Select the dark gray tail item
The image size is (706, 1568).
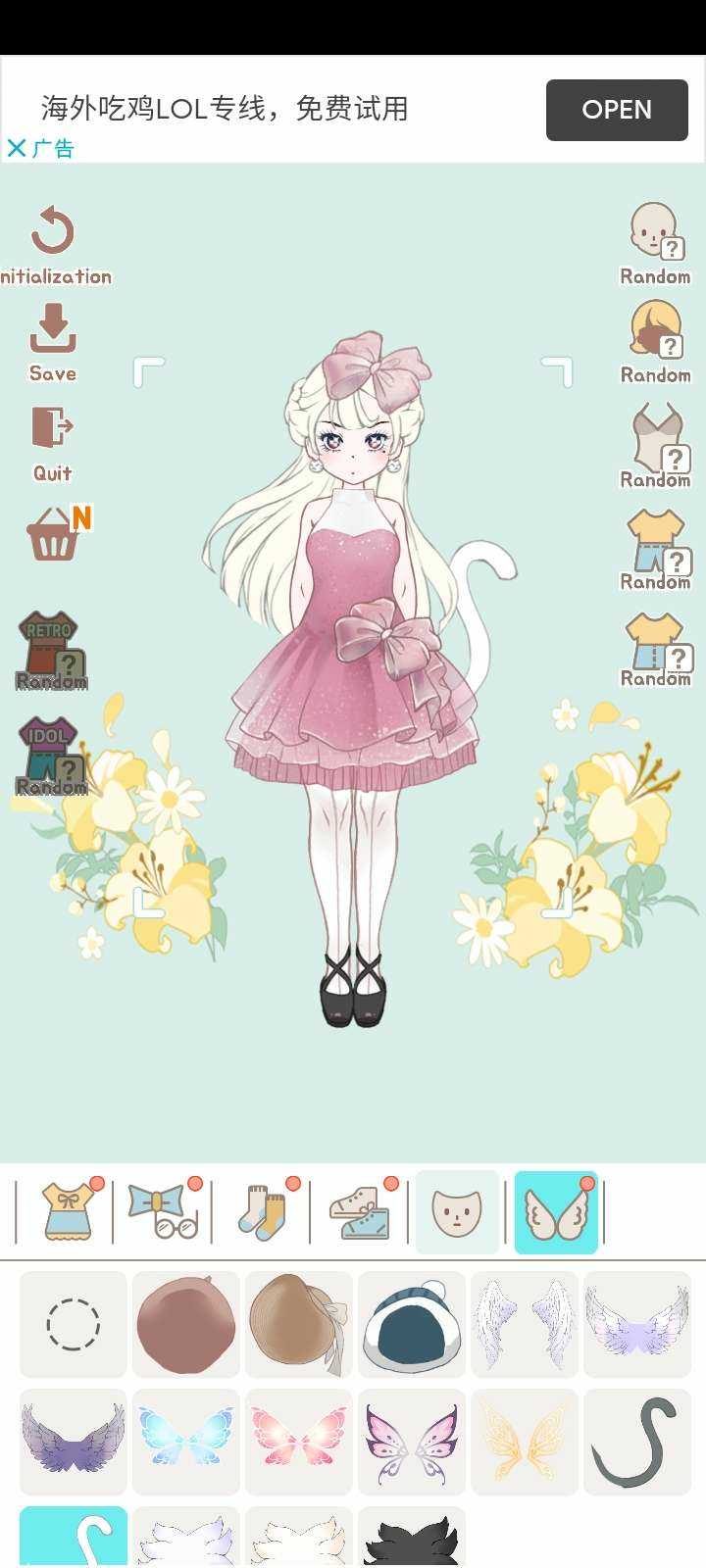pos(637,1442)
